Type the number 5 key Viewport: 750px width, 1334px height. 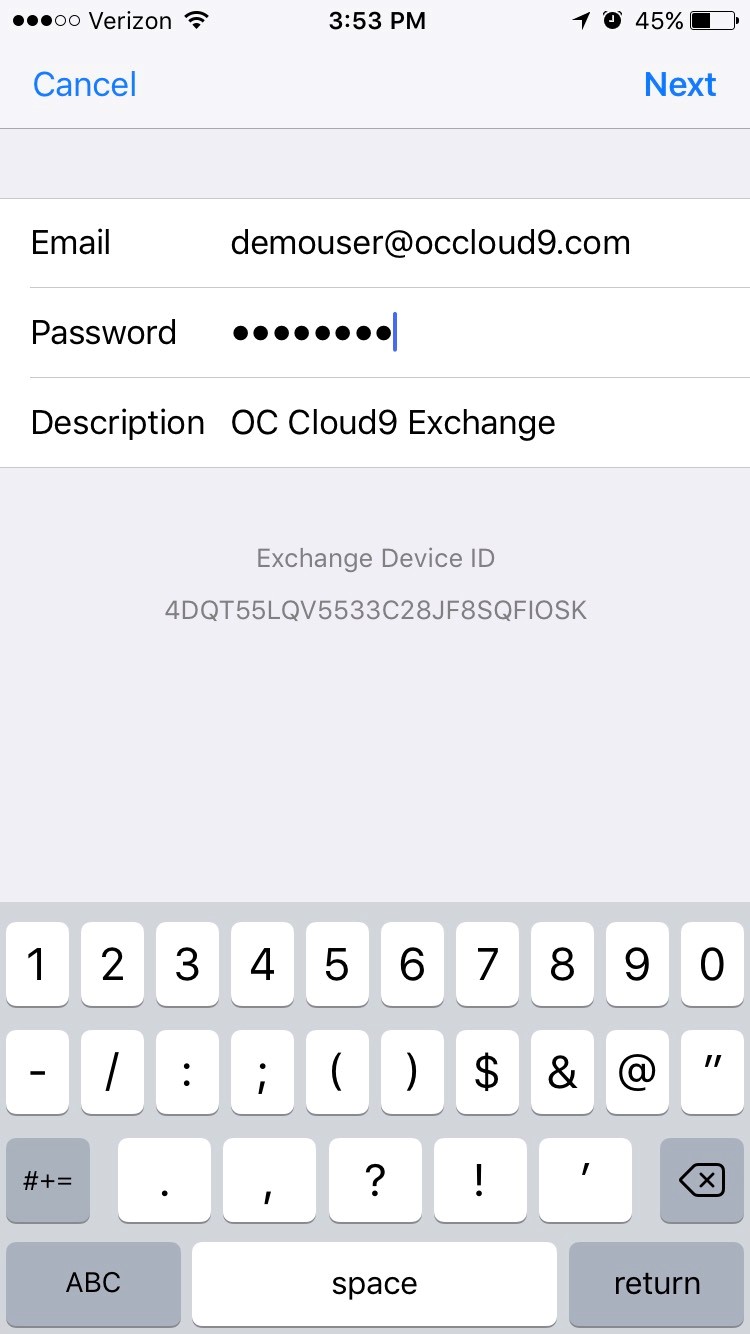(x=337, y=964)
